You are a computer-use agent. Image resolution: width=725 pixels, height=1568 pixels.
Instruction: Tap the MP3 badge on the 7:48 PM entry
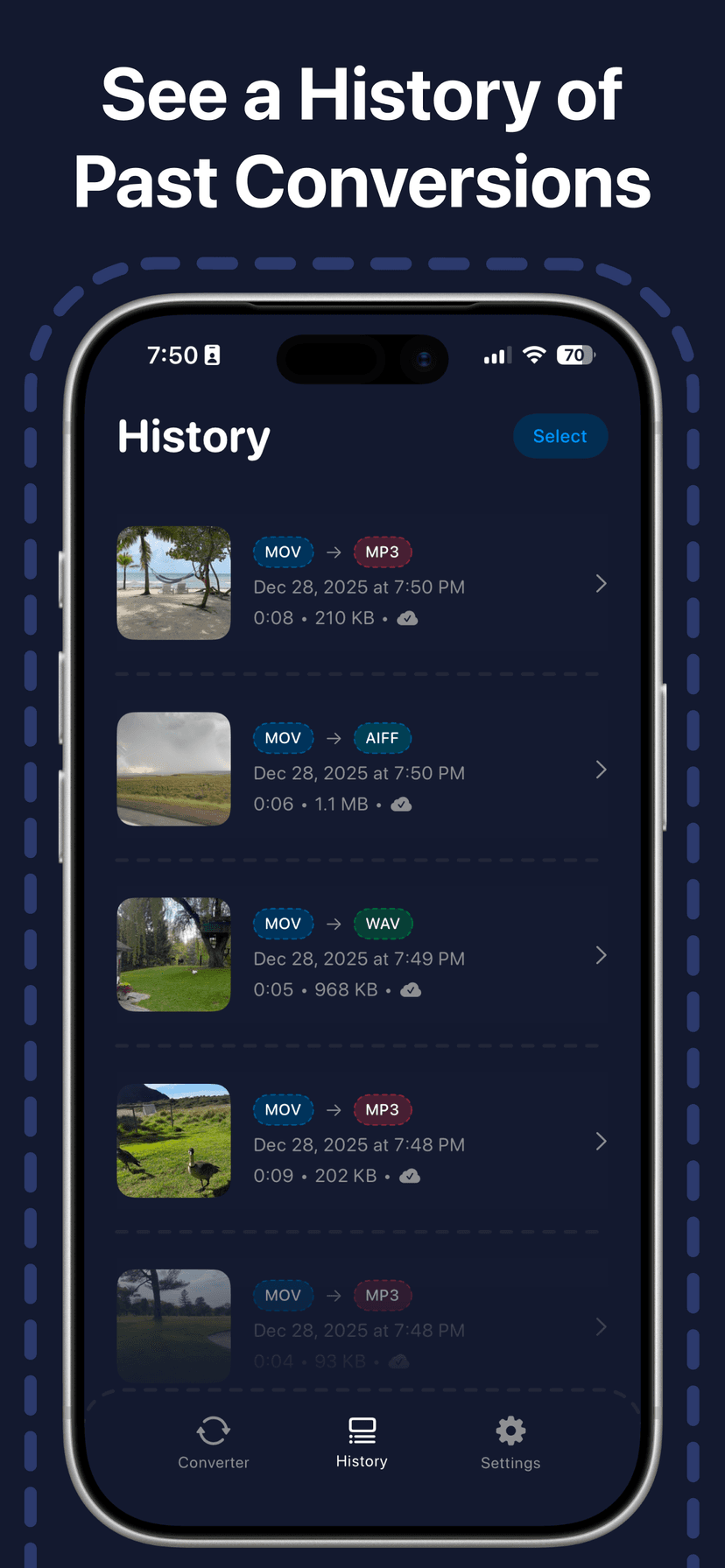coord(383,1109)
